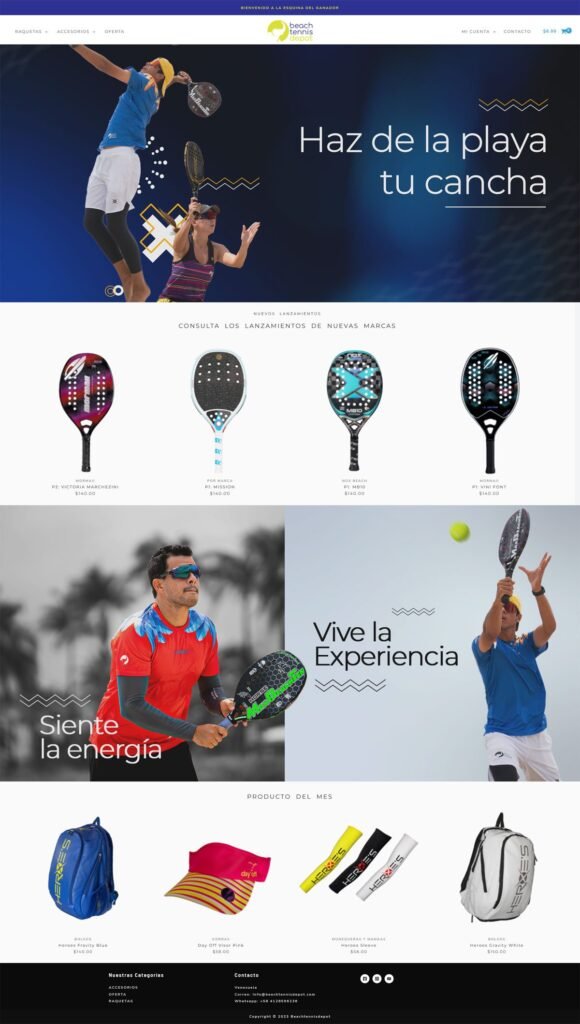Expand the Raquetas menu in the header

click(31, 31)
